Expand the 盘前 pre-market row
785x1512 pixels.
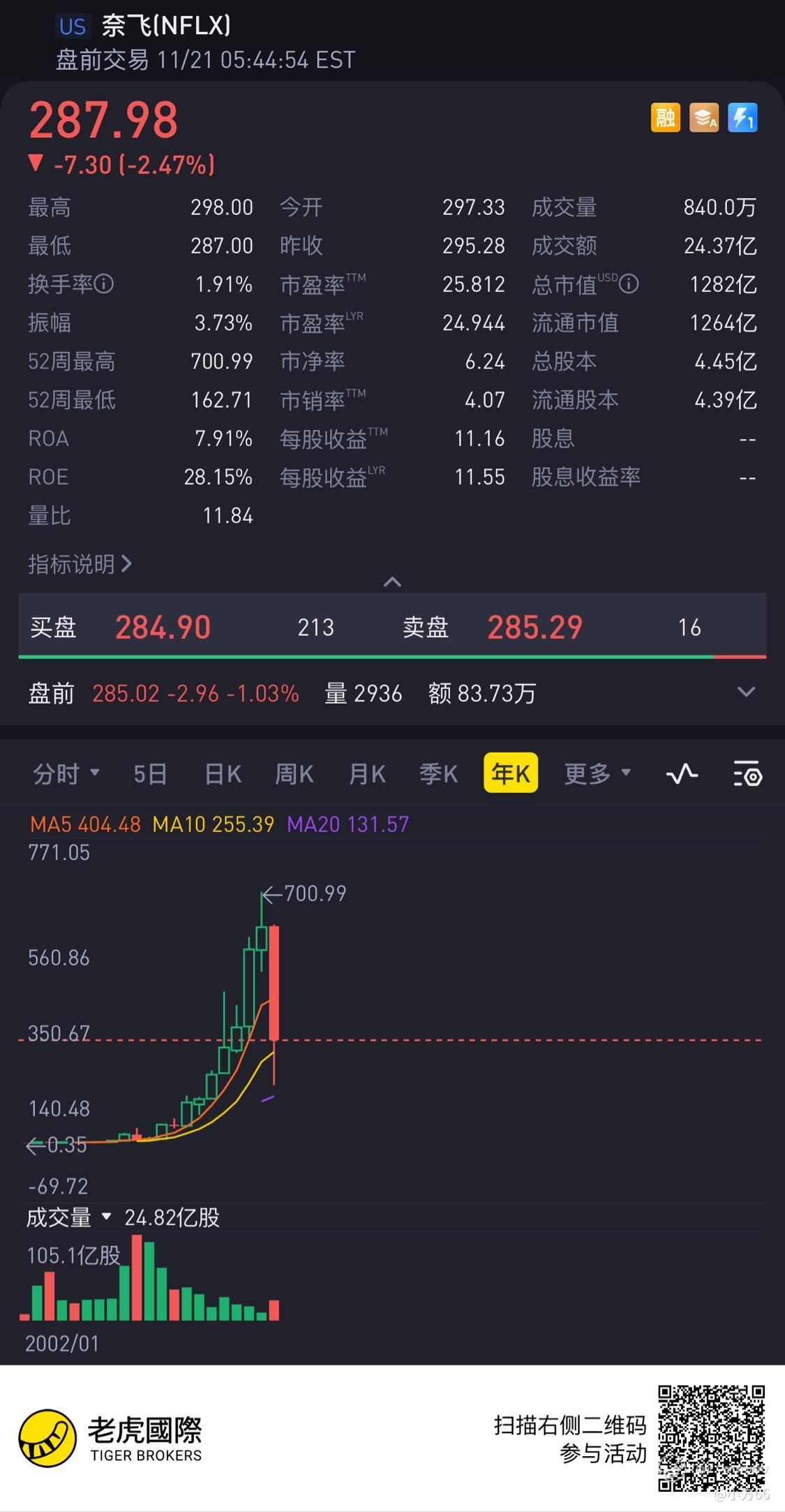(746, 692)
